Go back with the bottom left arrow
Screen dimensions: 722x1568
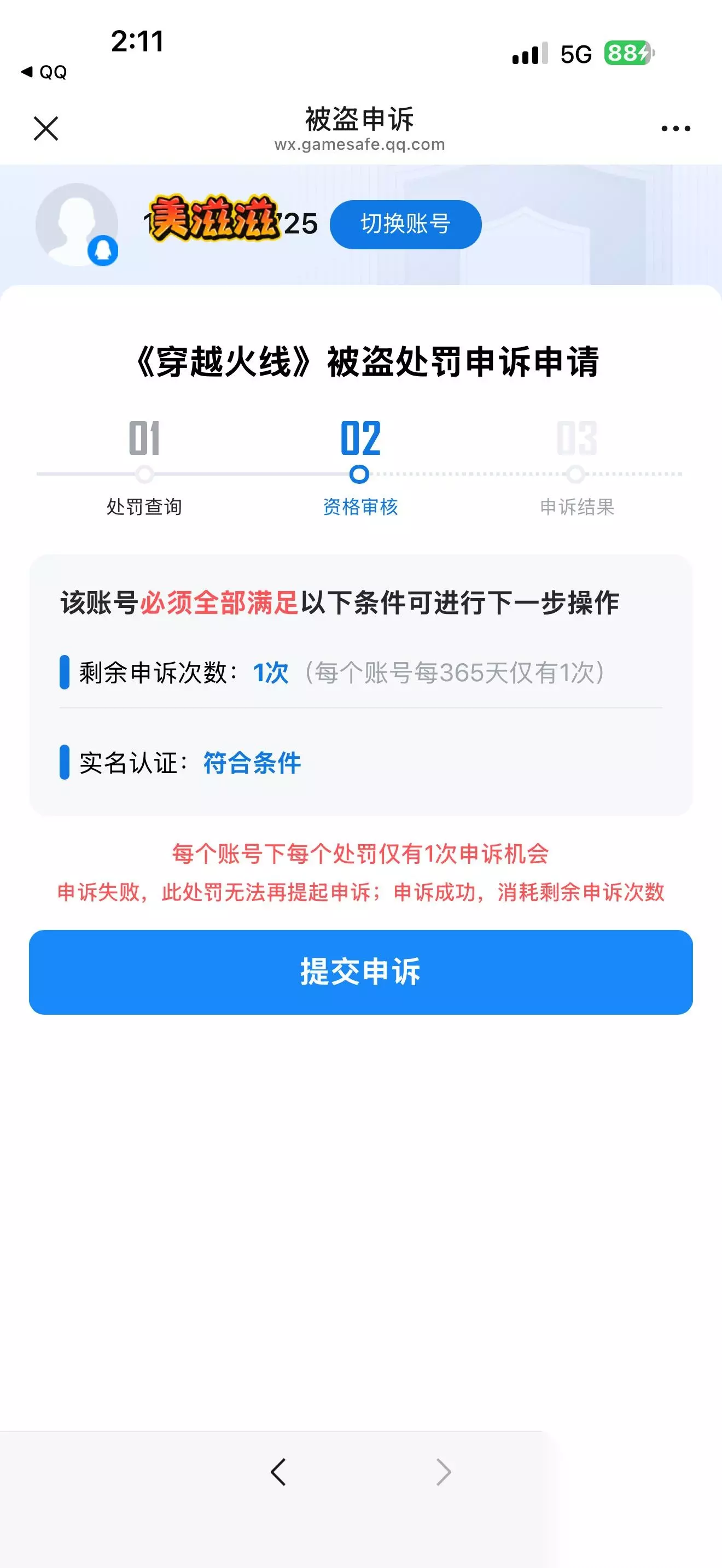278,1472
